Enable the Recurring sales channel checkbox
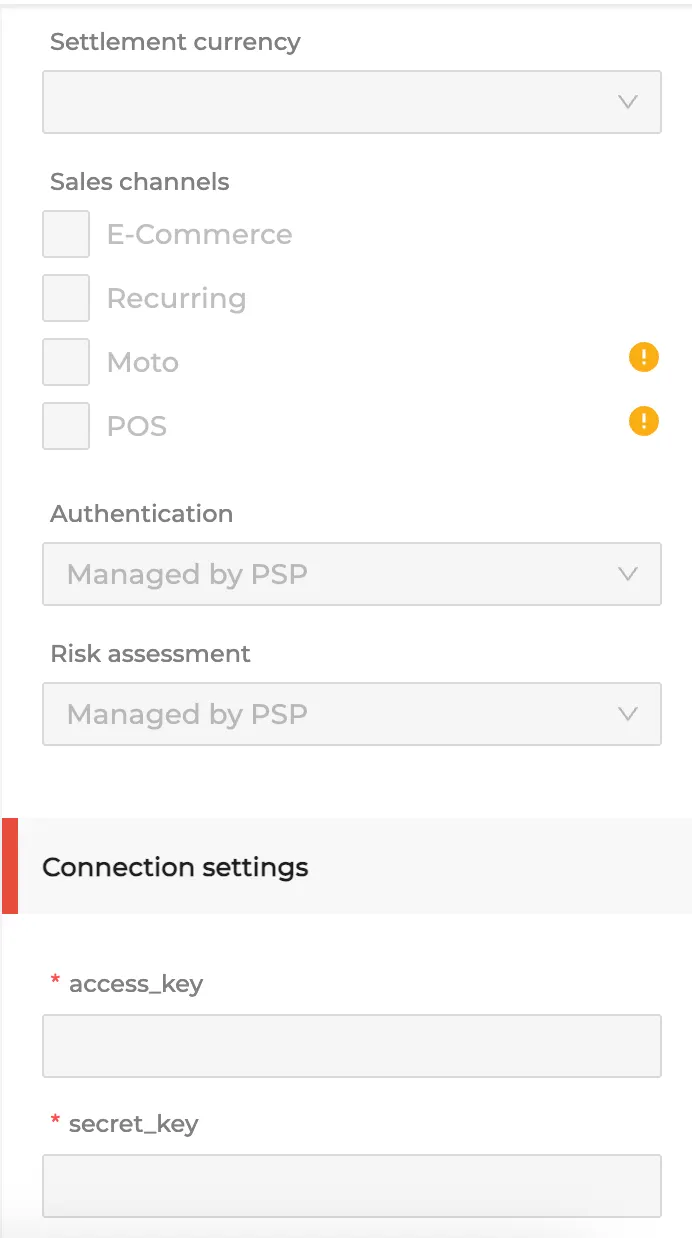This screenshot has height=1238, width=692. [x=66, y=298]
